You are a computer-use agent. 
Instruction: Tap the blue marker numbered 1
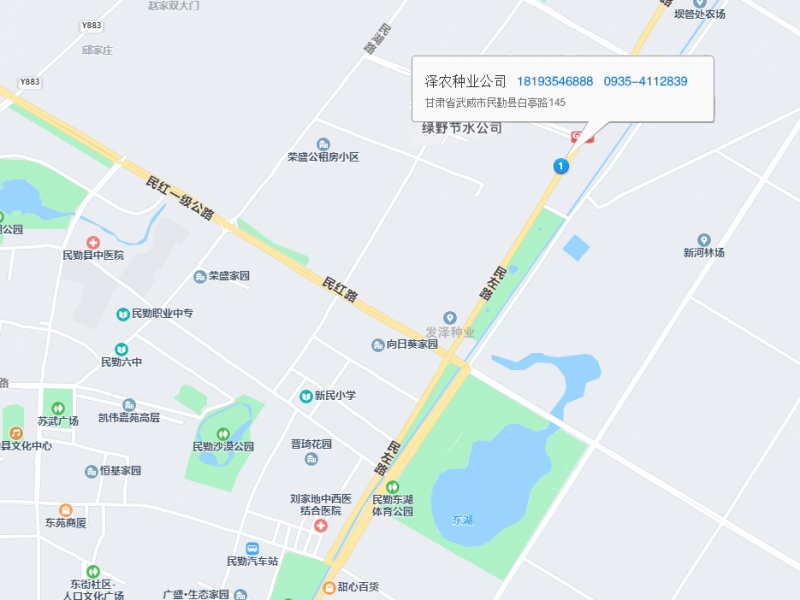pos(561,165)
